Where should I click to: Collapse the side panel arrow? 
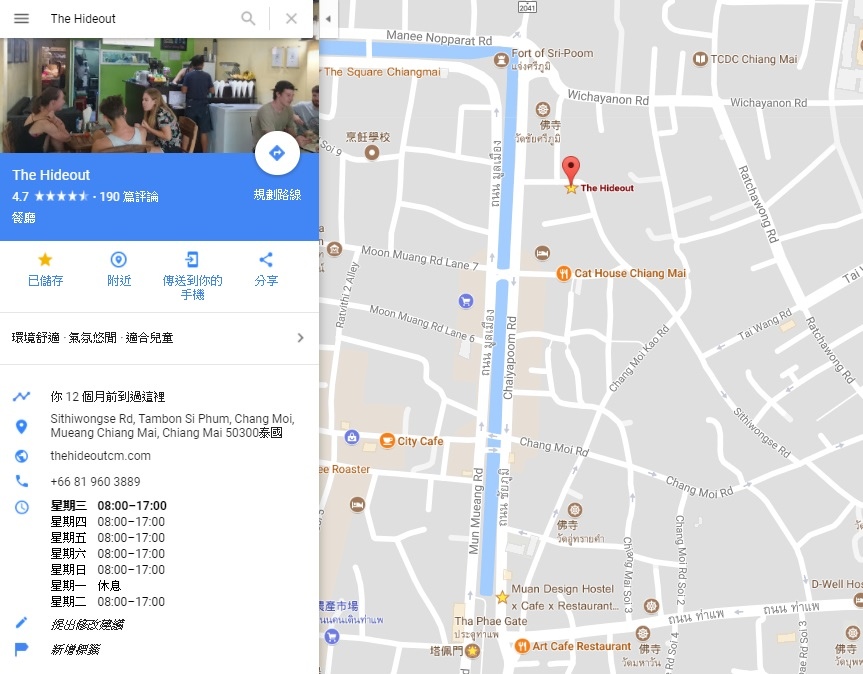coord(328,18)
